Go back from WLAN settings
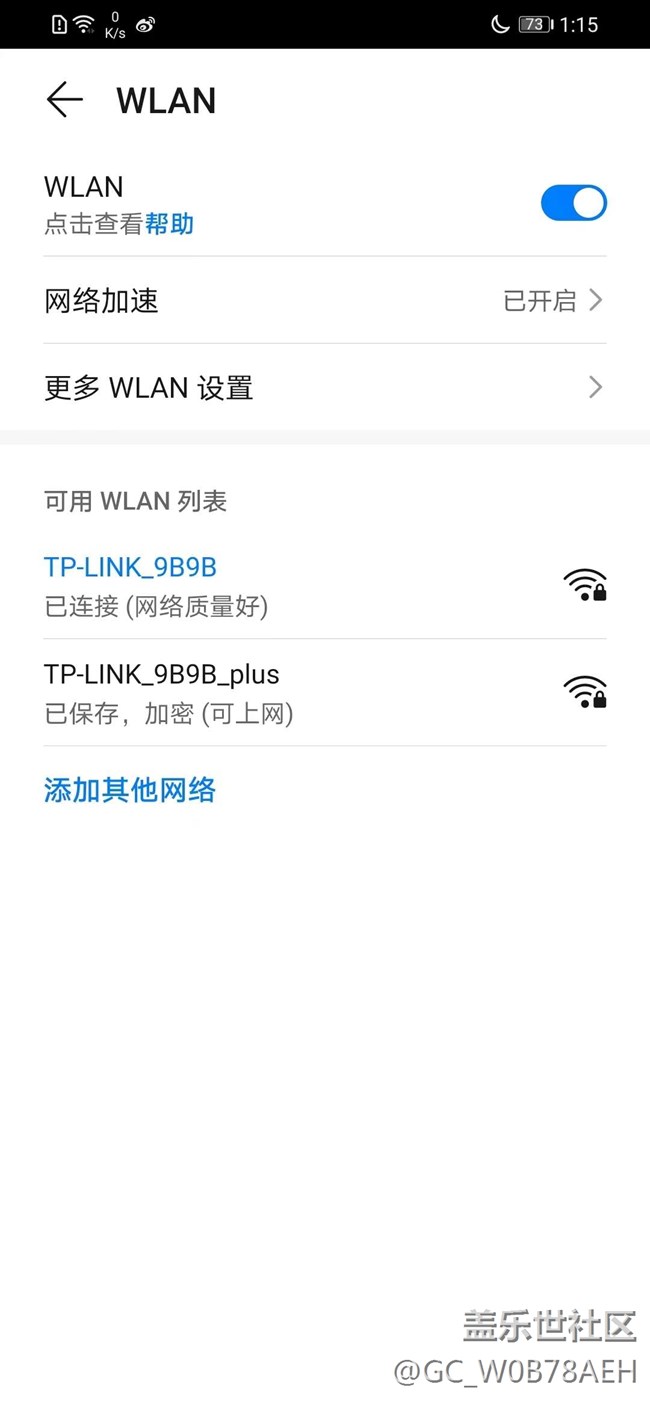This screenshot has width=650, height=1408. point(65,100)
